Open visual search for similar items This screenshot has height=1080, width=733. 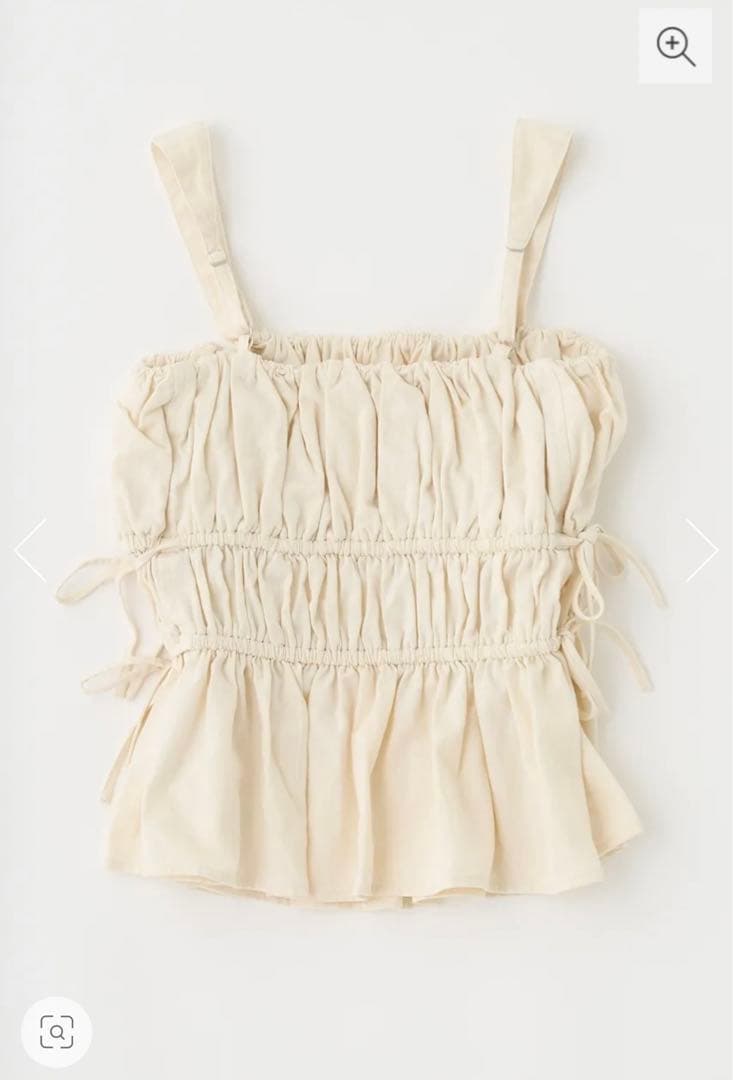click(x=57, y=1030)
